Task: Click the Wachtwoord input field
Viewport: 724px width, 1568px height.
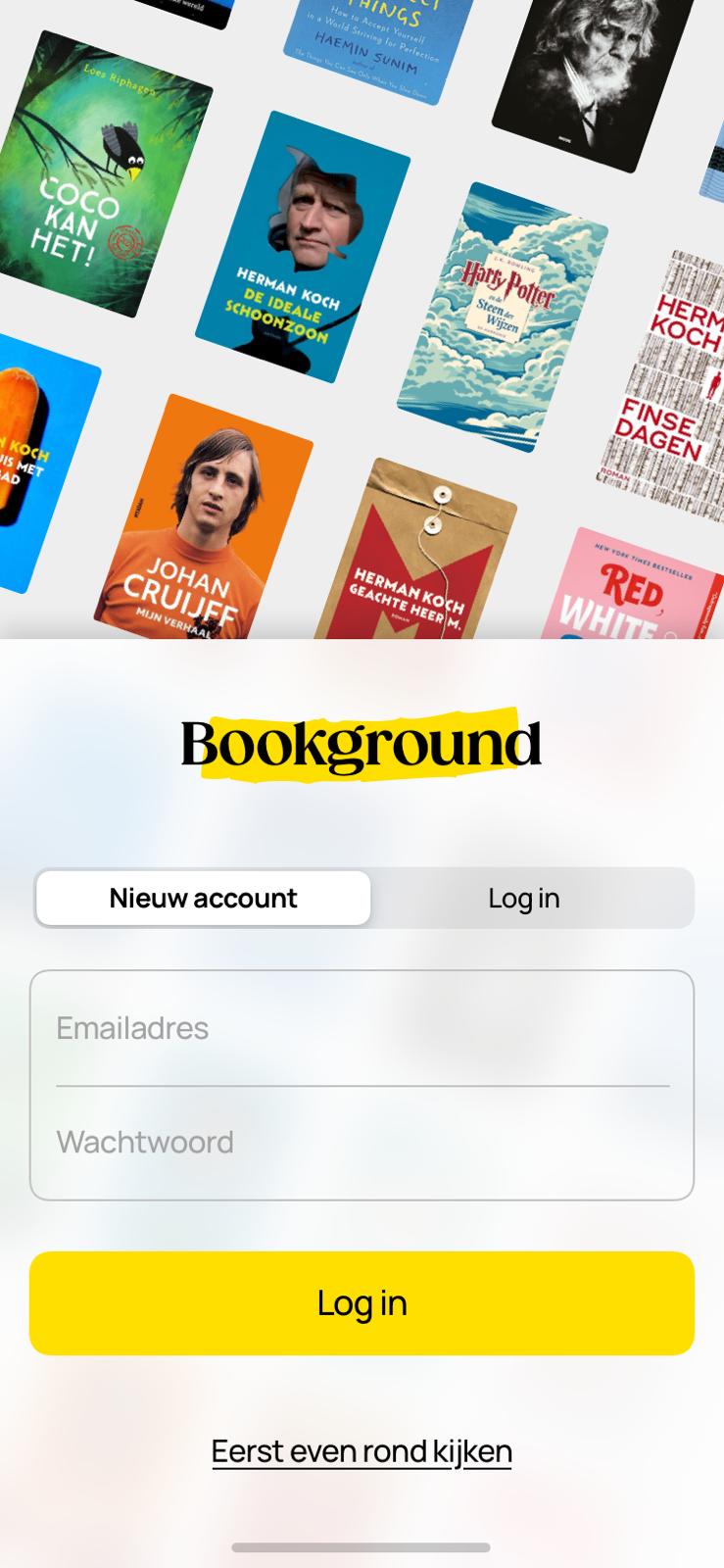Action: tap(362, 1142)
